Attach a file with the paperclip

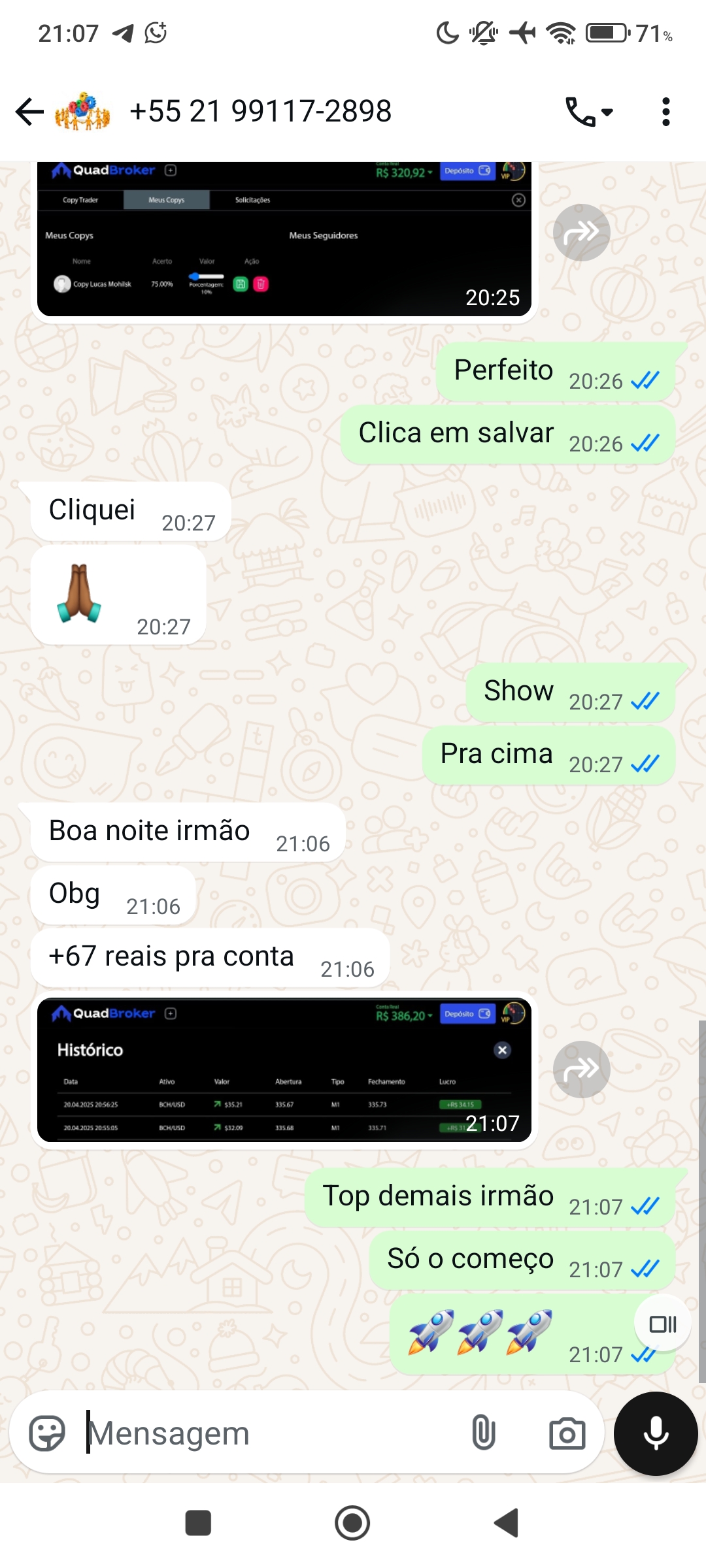coord(484,1431)
